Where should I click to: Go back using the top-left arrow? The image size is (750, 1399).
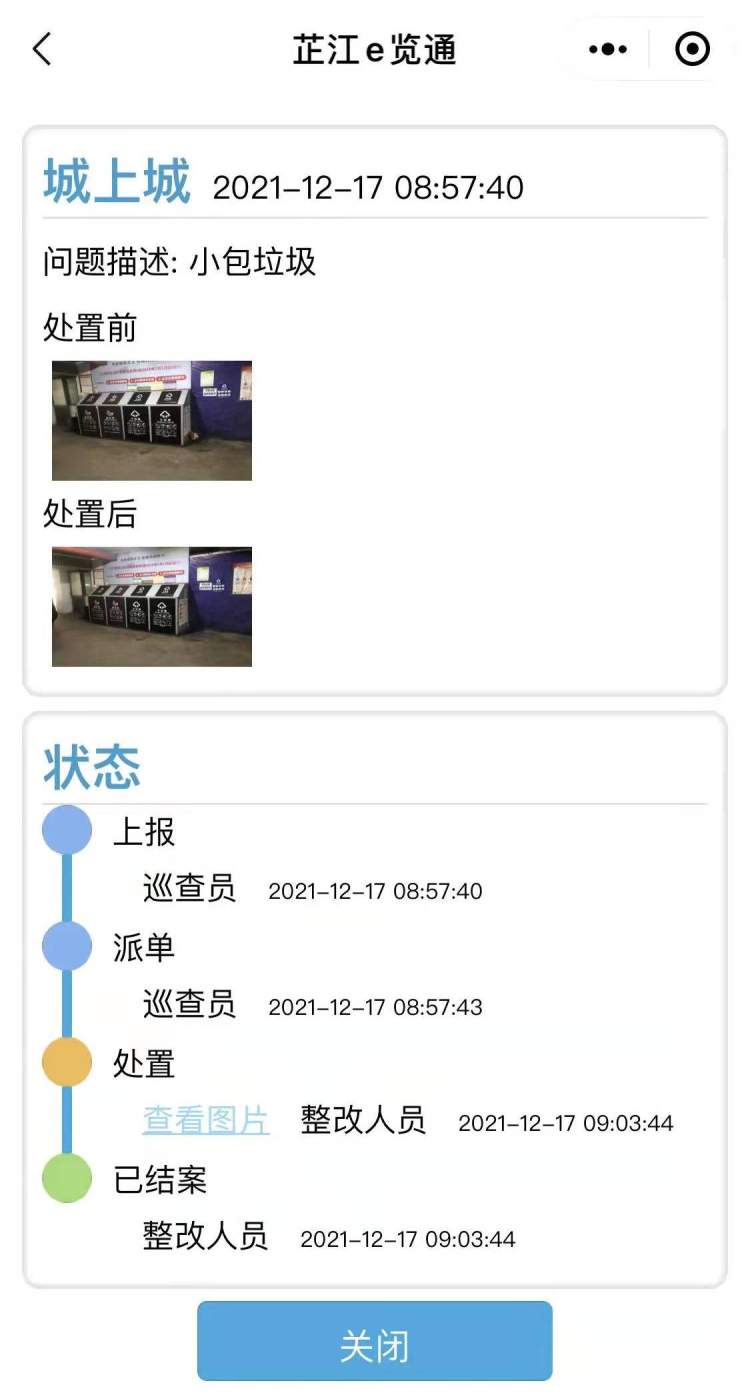tap(42, 48)
